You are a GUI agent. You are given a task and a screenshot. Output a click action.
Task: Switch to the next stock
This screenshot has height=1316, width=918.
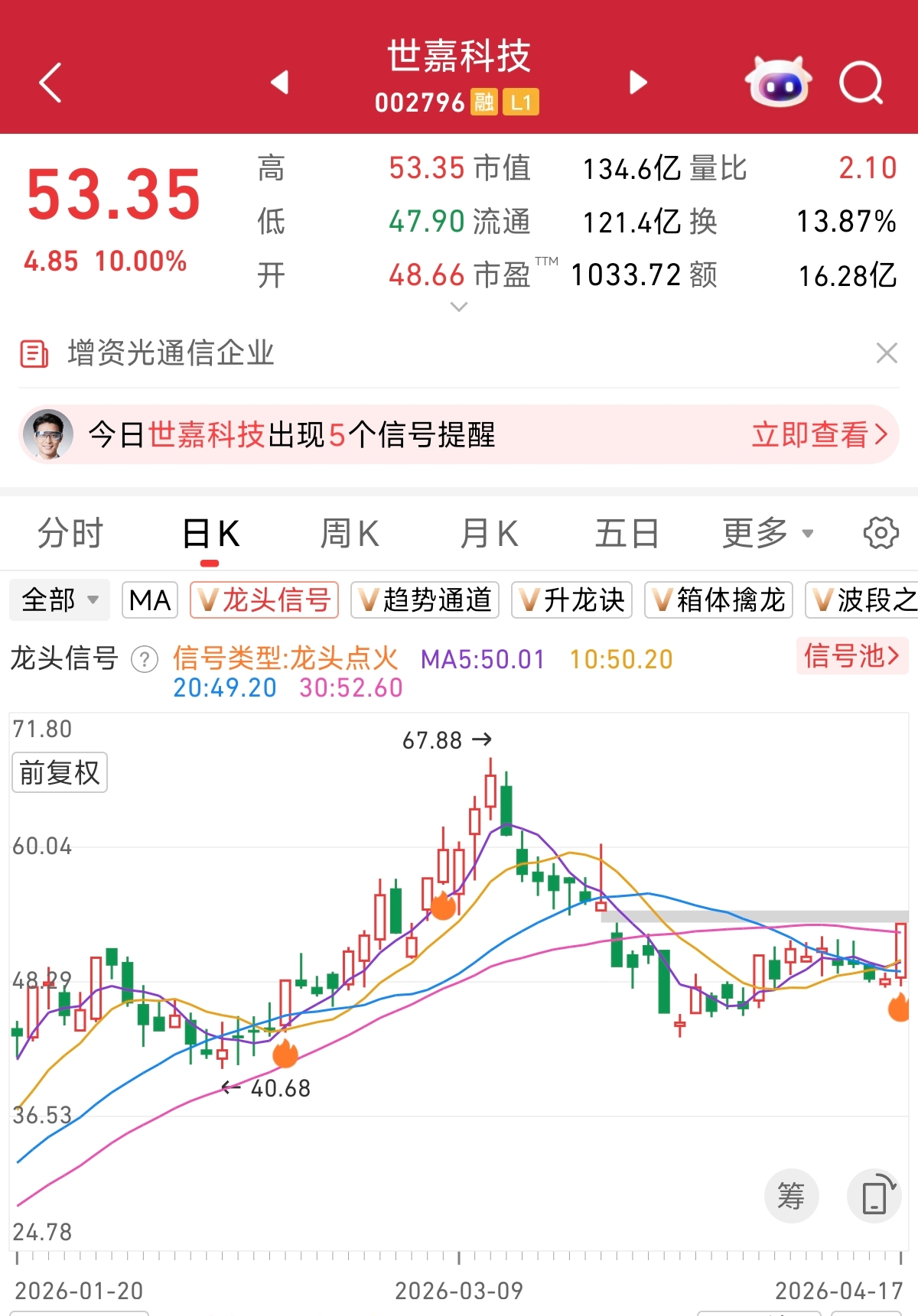pos(637,82)
